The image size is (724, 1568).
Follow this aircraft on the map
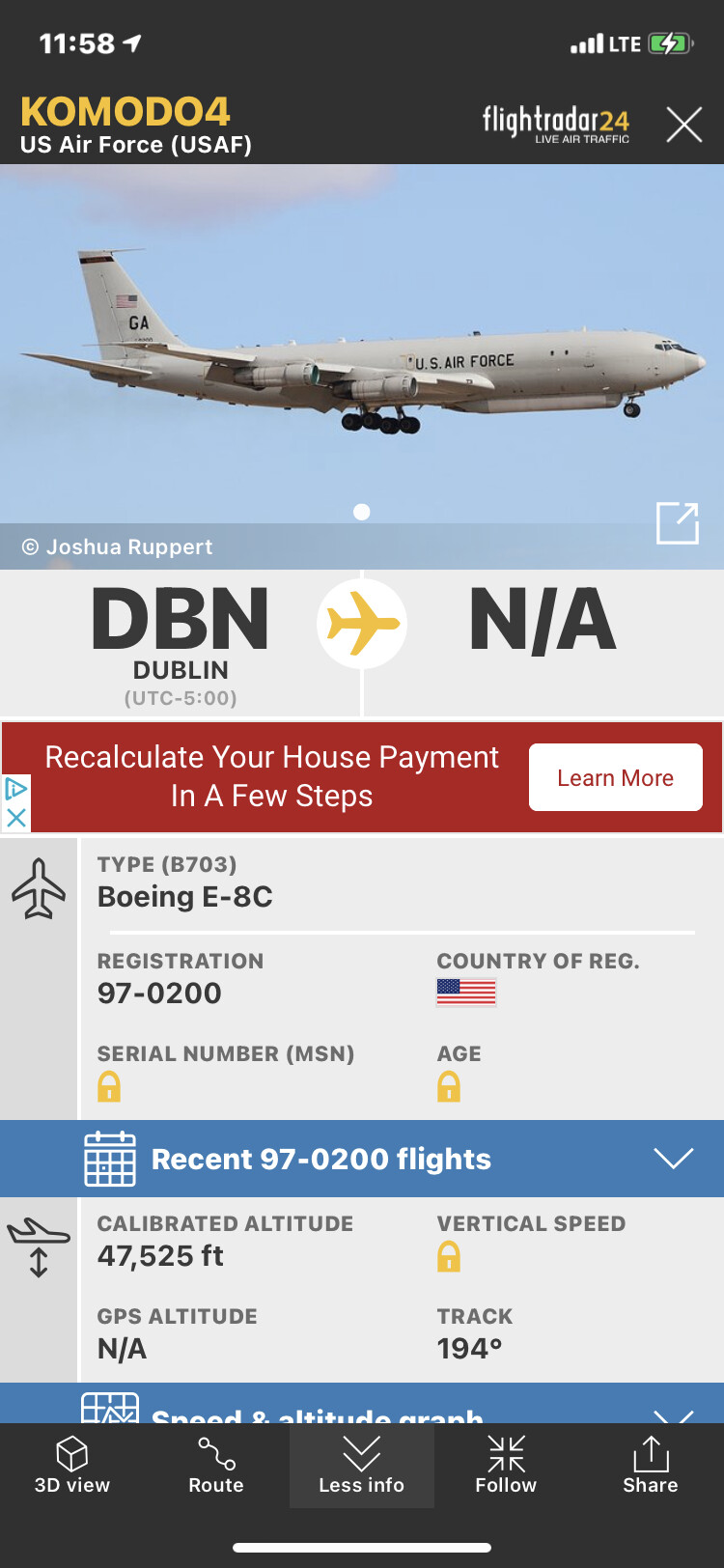coord(506,1466)
